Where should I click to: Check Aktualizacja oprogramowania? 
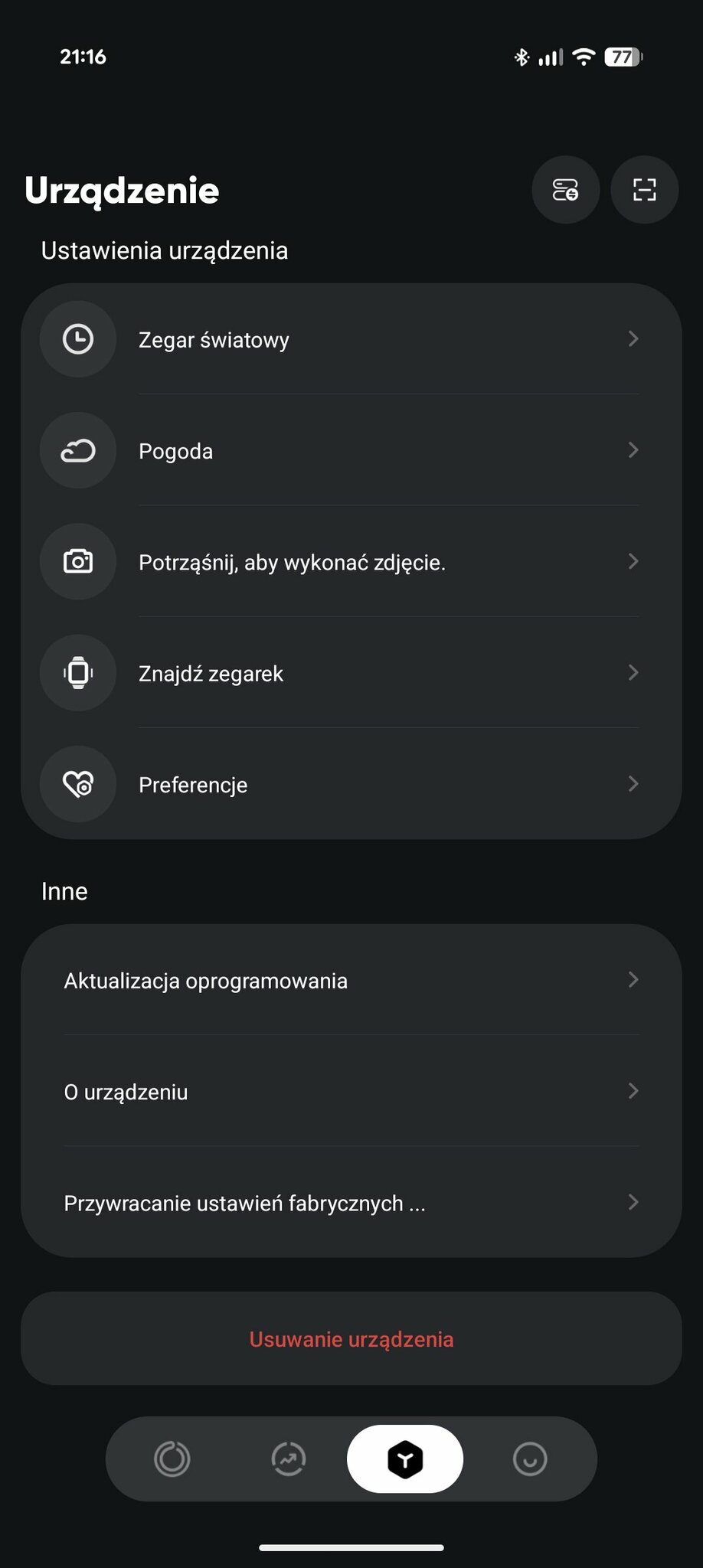click(351, 980)
